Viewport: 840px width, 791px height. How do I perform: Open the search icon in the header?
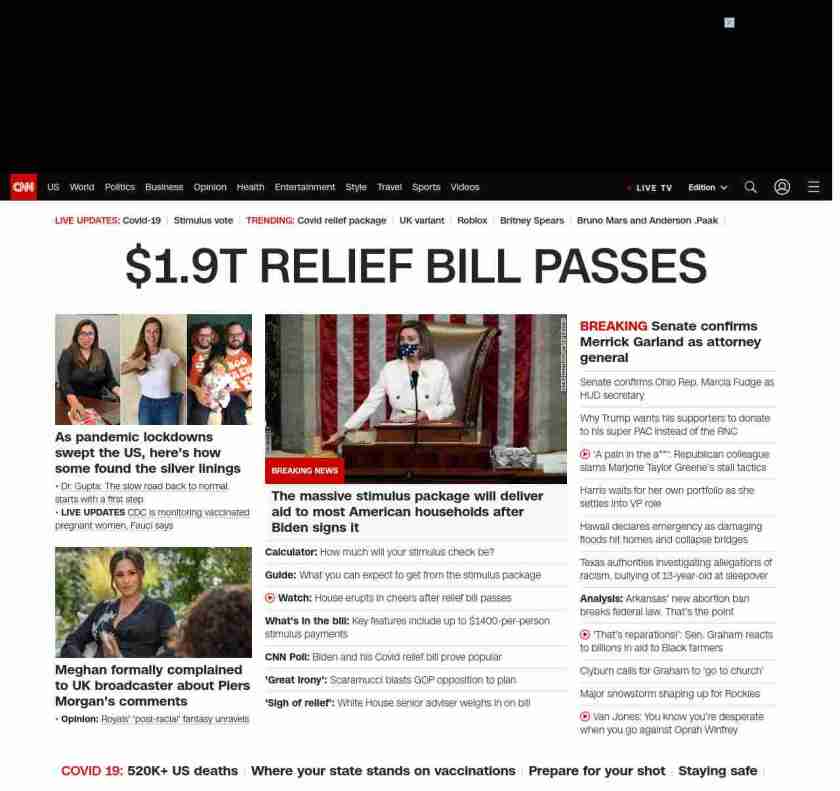[x=750, y=187]
